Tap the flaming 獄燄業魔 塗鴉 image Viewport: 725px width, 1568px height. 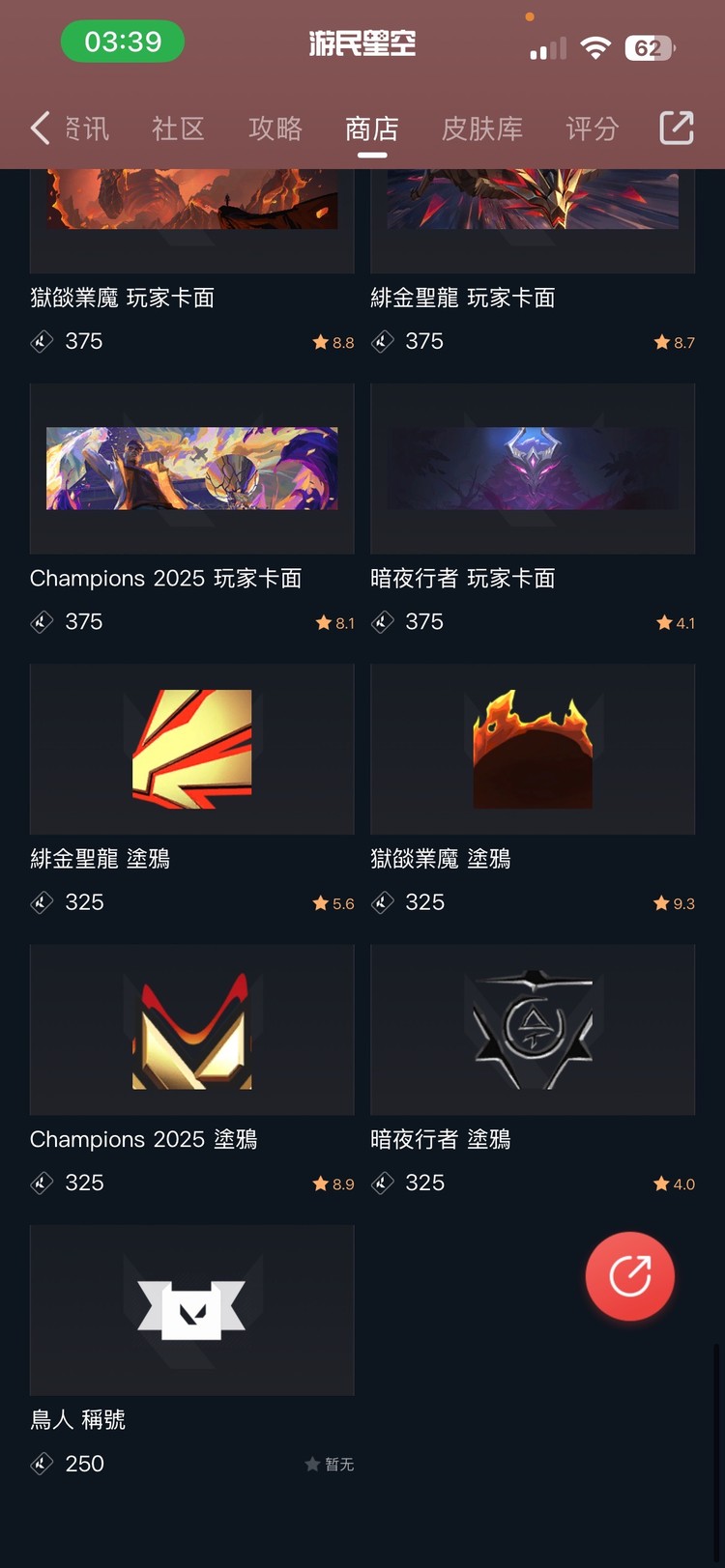tap(533, 749)
